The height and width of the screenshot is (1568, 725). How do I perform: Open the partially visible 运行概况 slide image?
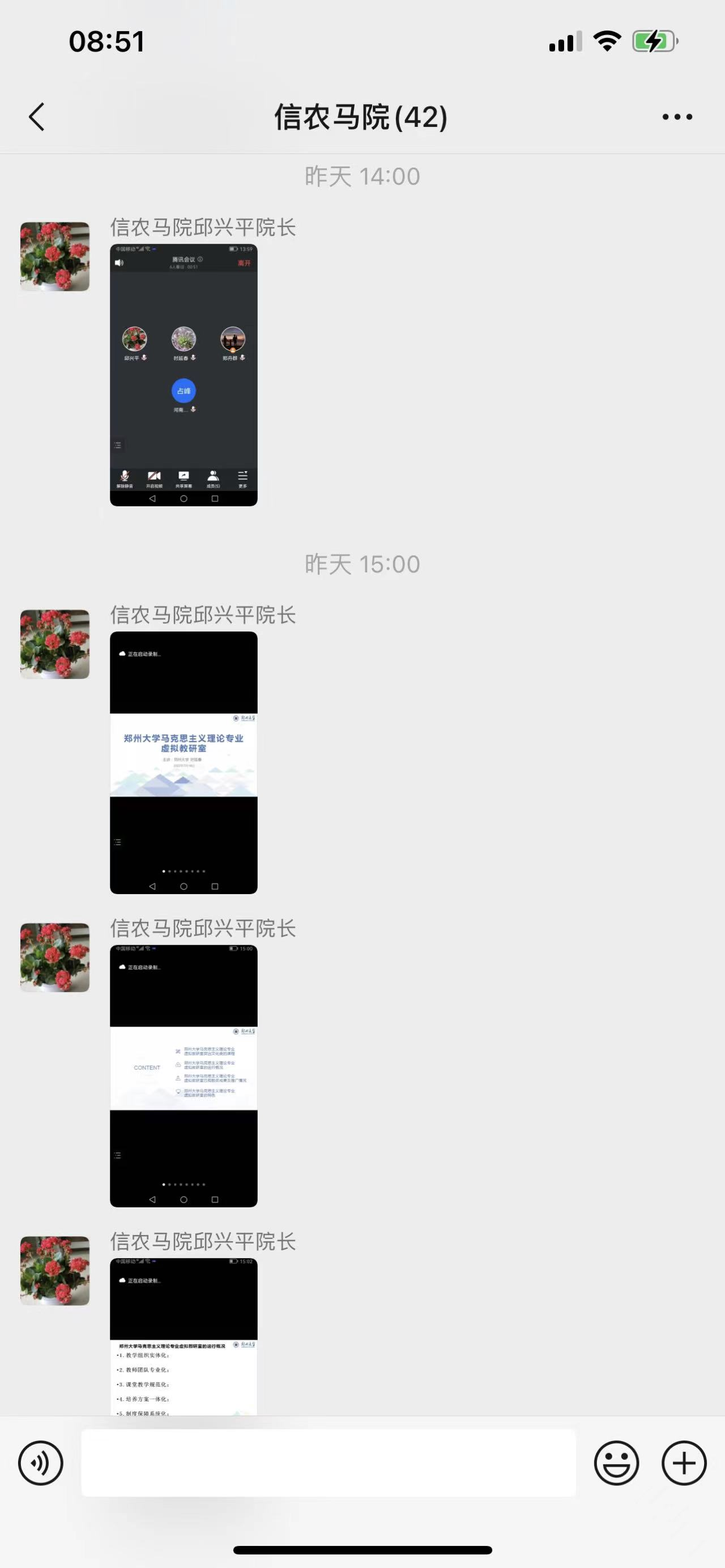[183, 1336]
